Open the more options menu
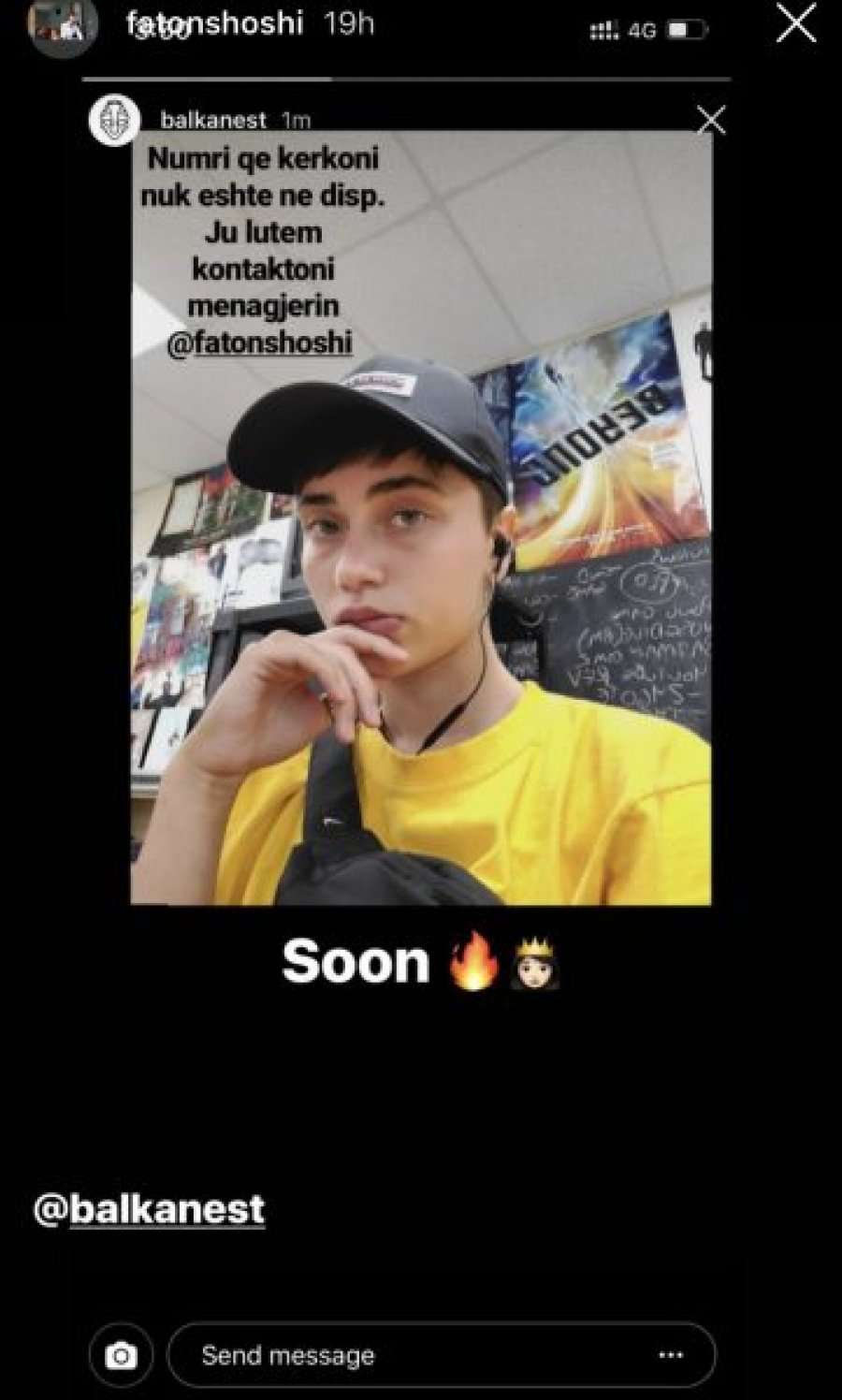Viewport: 842px width, 1400px height. (x=671, y=1355)
